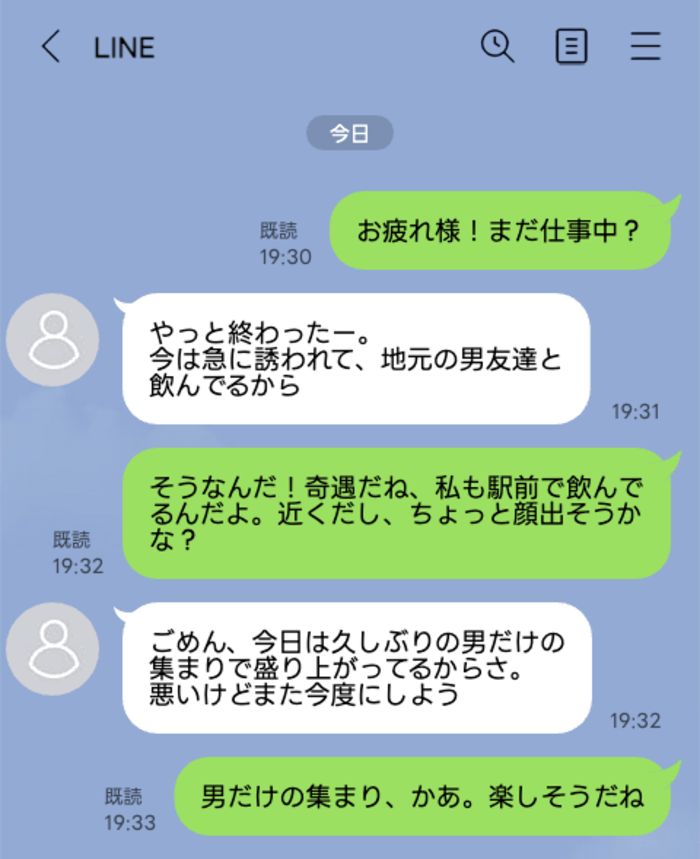This screenshot has height=859, width=700.
Task: Open the hamburger menu
Action: pos(646,47)
